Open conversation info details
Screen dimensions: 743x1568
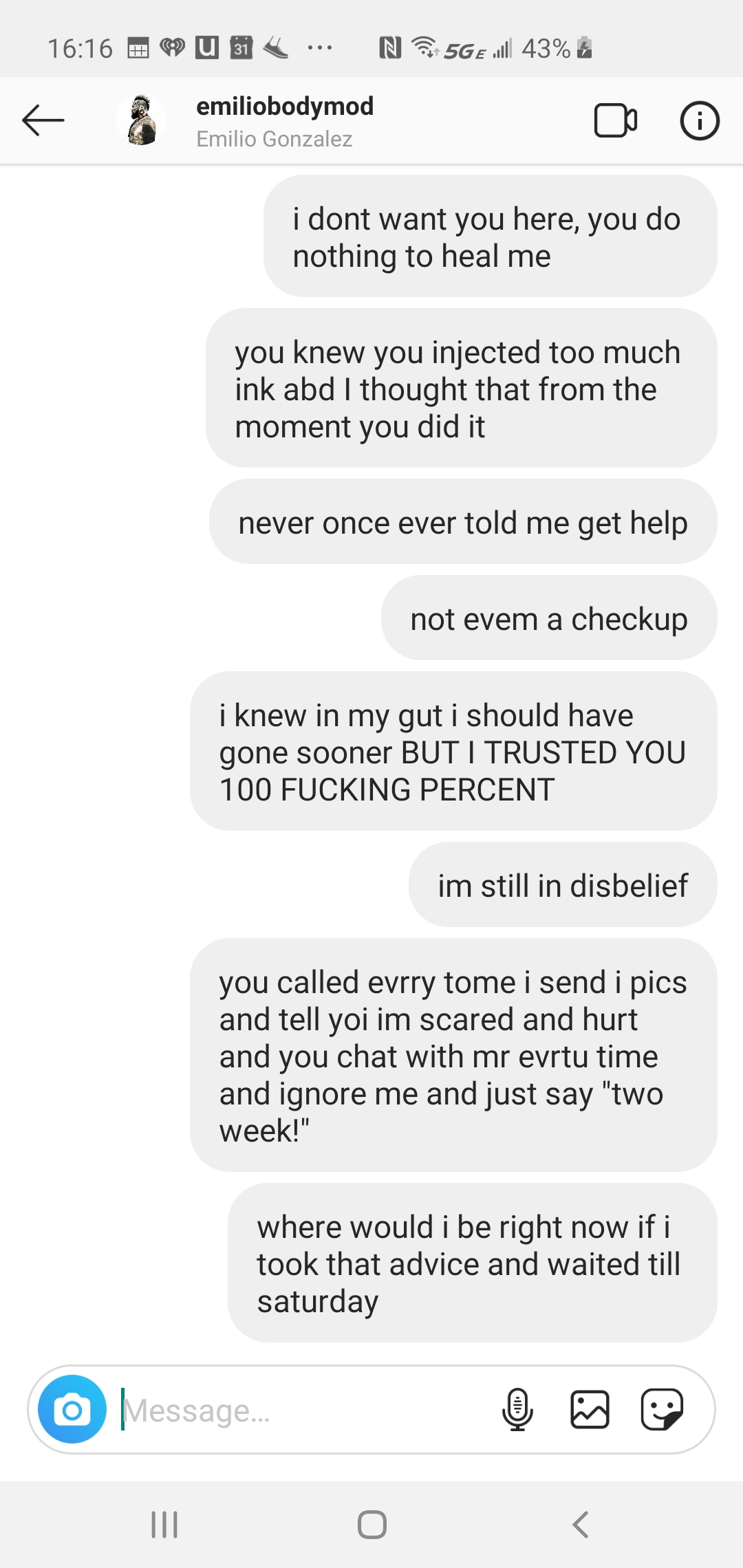tap(699, 121)
